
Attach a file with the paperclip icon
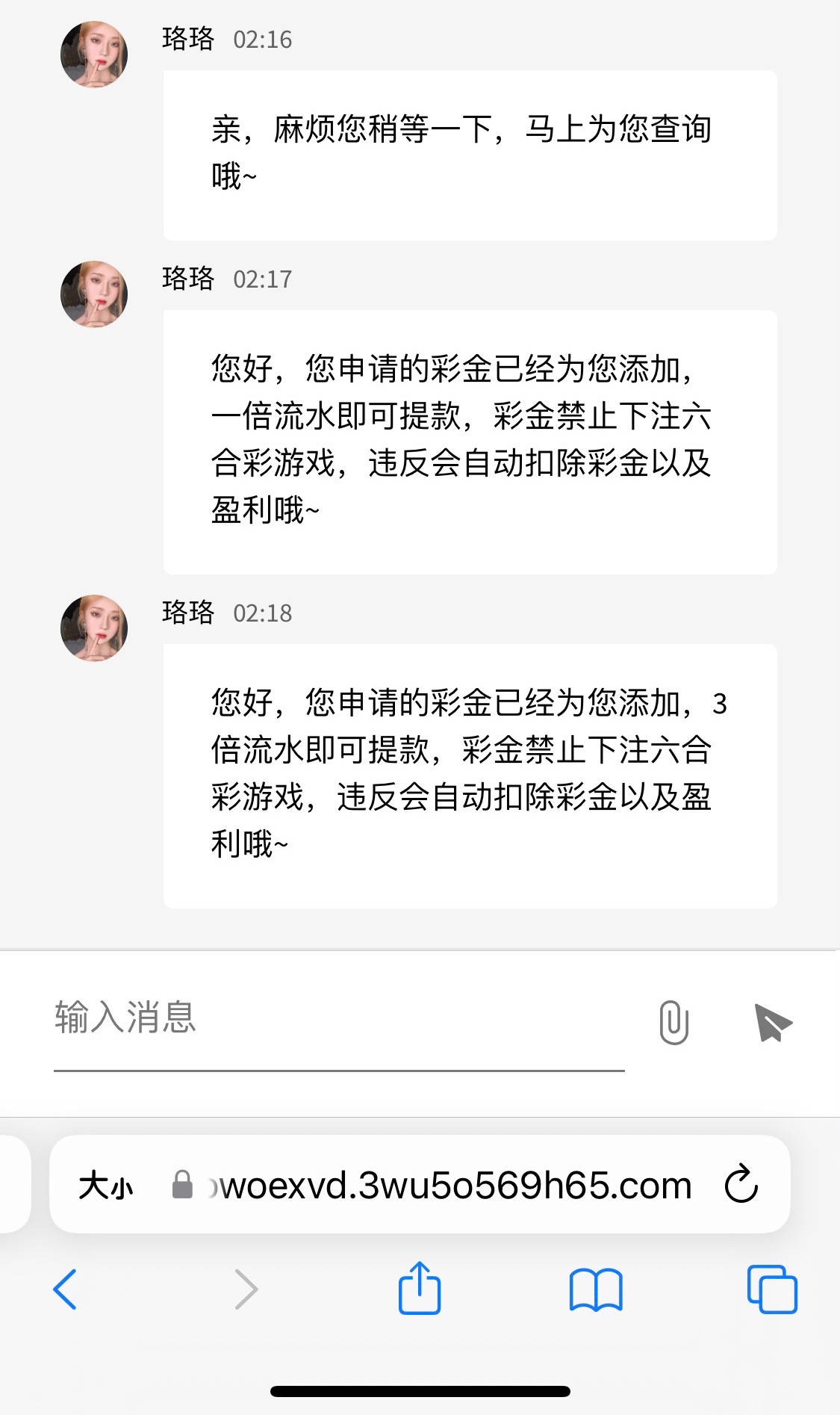click(x=673, y=1022)
